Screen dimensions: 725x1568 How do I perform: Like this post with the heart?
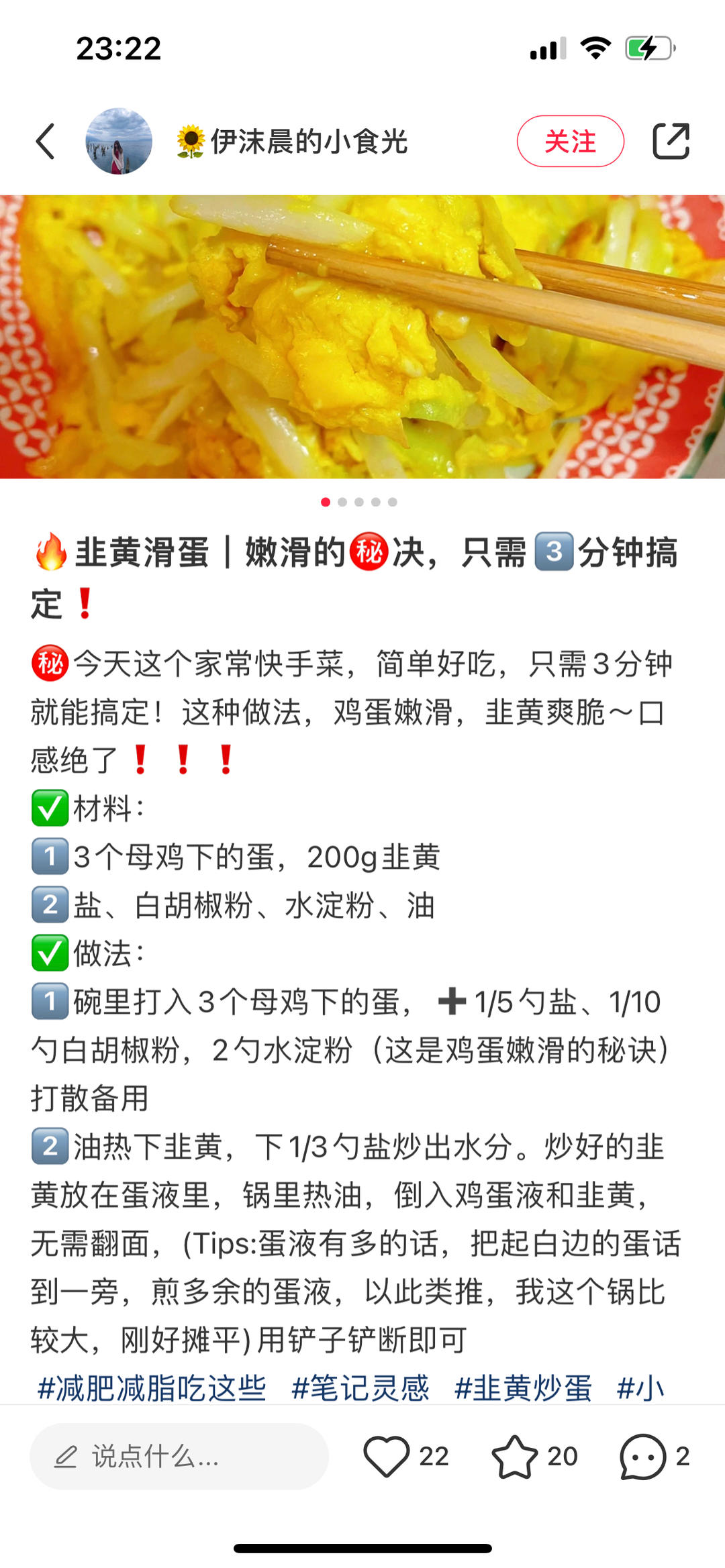pos(387,1457)
